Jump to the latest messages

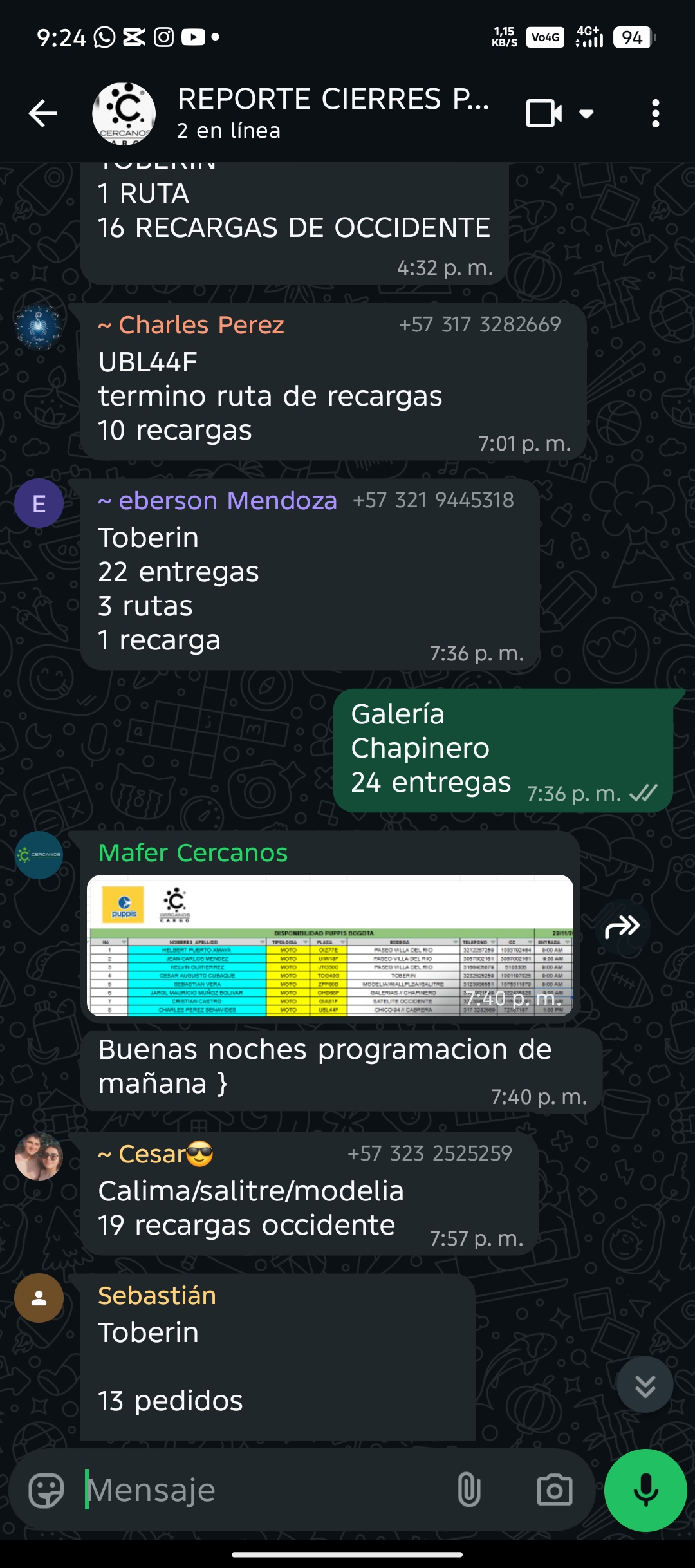(645, 1385)
